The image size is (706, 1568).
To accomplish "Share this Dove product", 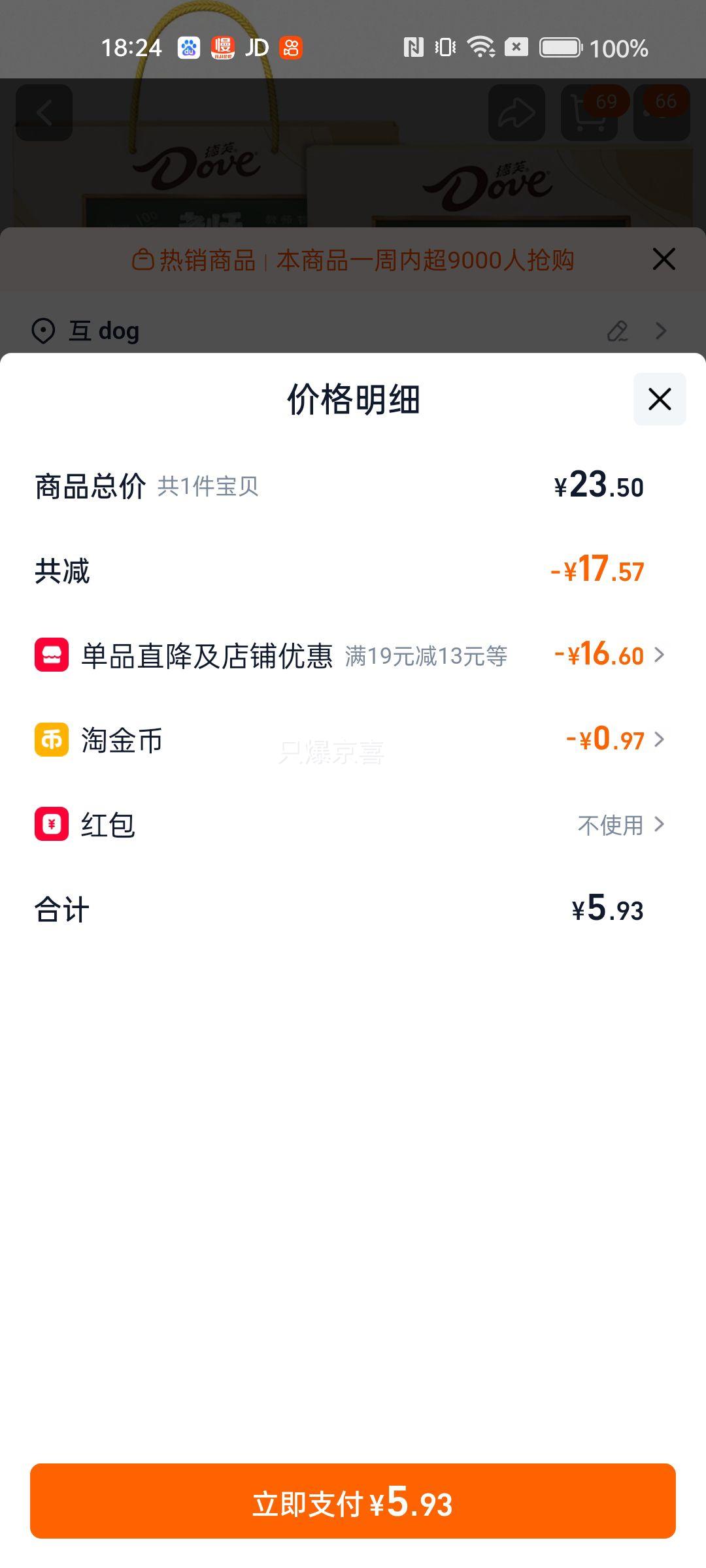I will (516, 112).
